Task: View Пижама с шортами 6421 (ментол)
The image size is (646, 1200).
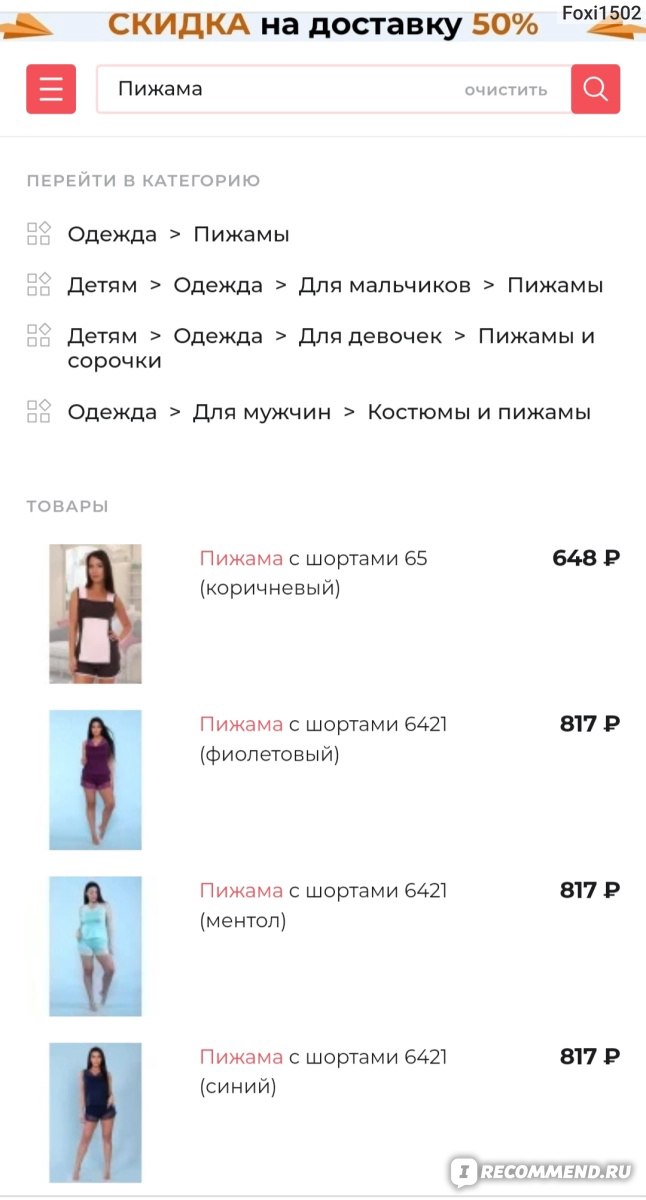Action: (x=334, y=946)
